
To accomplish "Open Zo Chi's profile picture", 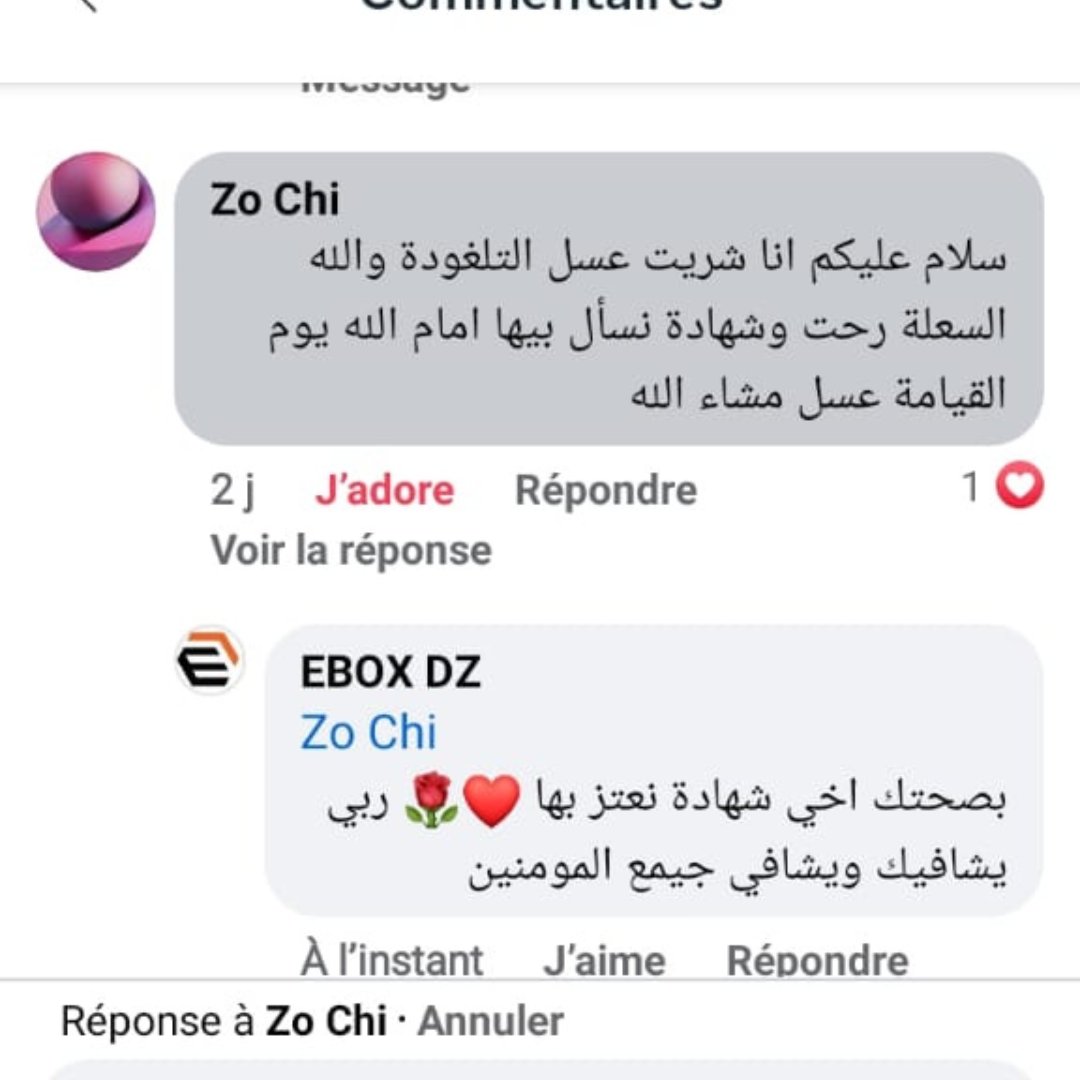I will click(x=96, y=212).
